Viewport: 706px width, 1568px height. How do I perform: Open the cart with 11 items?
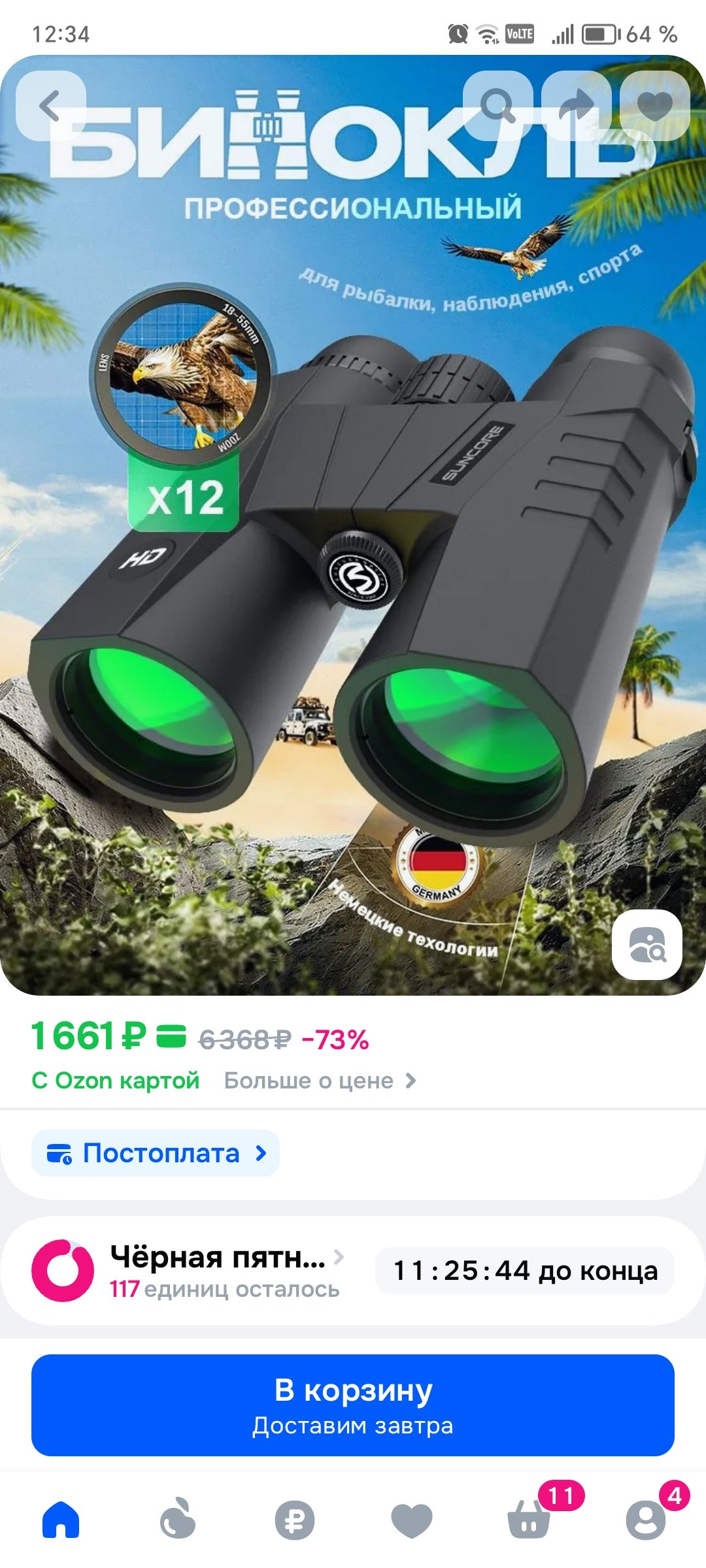[x=529, y=1520]
